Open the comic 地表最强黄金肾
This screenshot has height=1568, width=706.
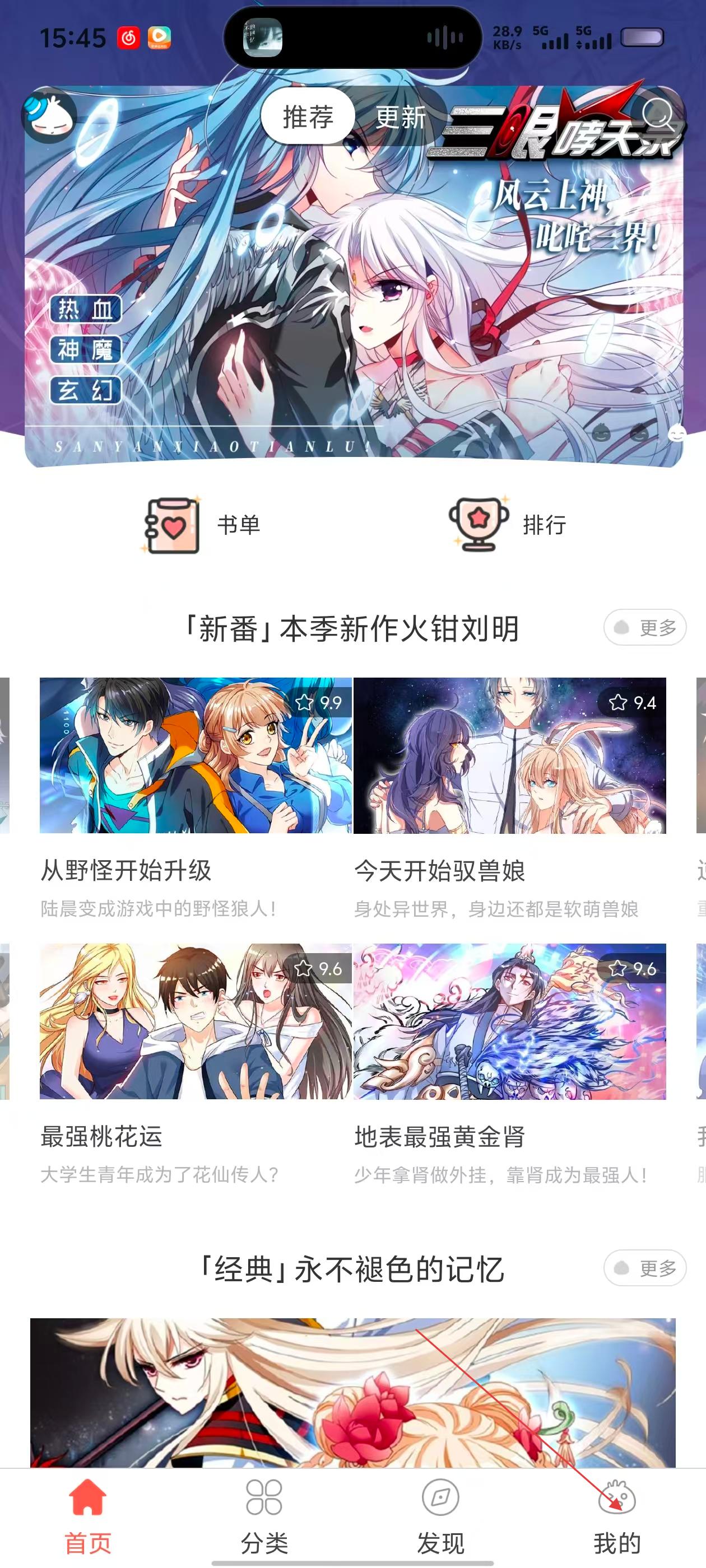click(509, 1021)
